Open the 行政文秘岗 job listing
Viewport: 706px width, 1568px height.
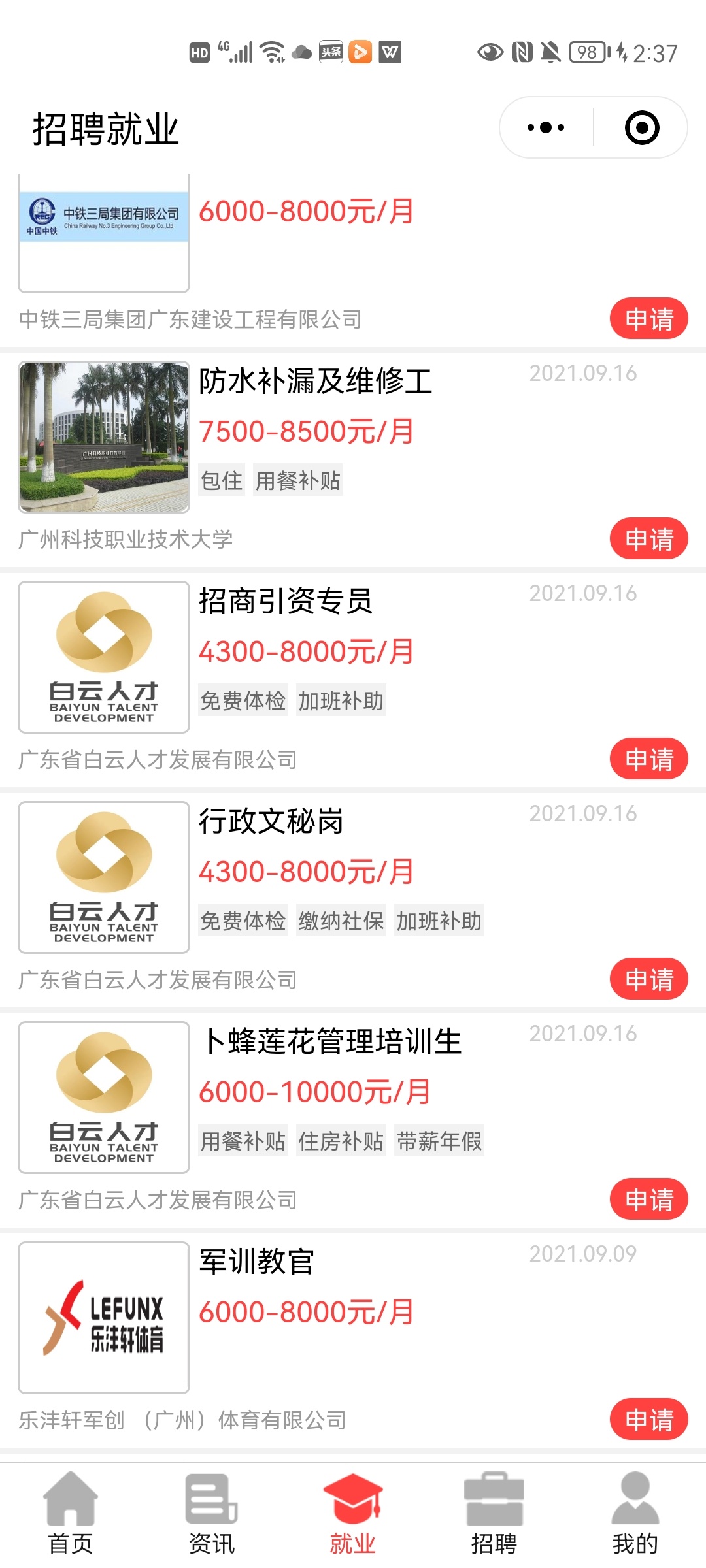[271, 822]
